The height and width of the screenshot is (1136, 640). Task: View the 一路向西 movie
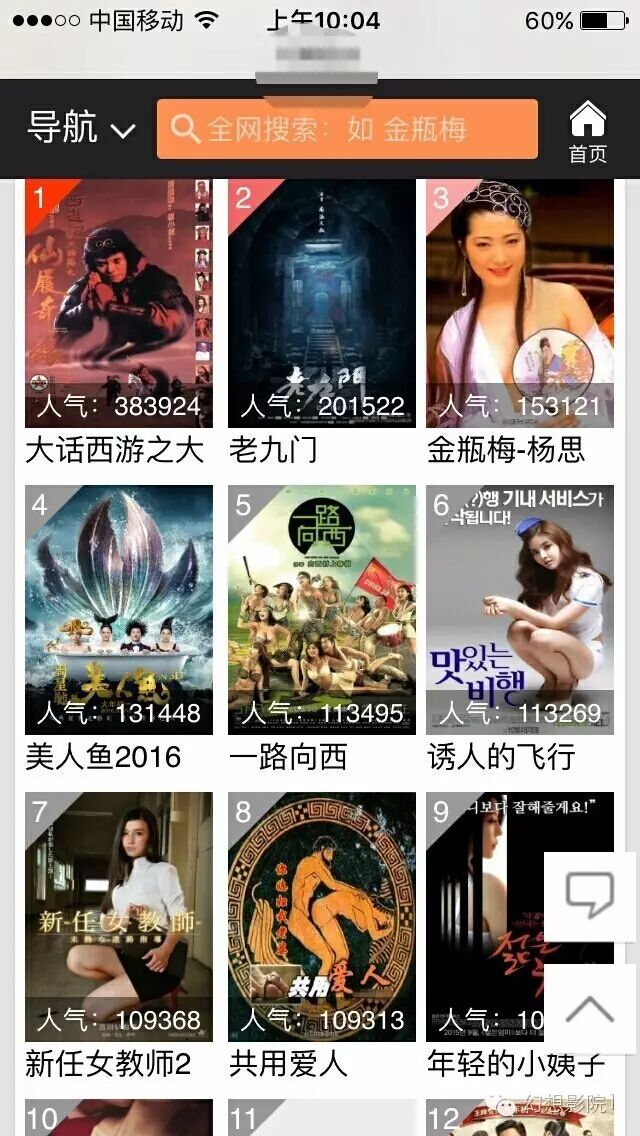(x=321, y=610)
